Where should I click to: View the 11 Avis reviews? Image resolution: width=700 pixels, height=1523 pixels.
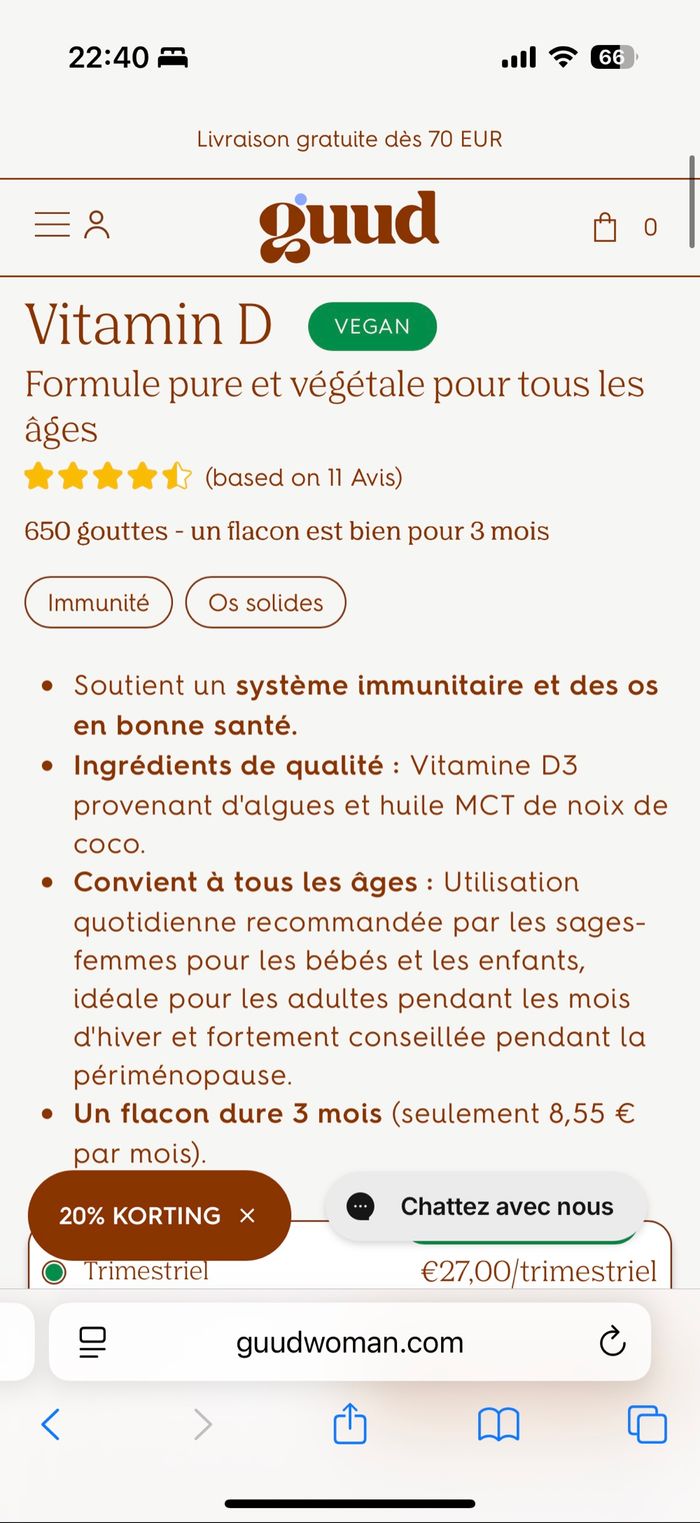click(304, 478)
